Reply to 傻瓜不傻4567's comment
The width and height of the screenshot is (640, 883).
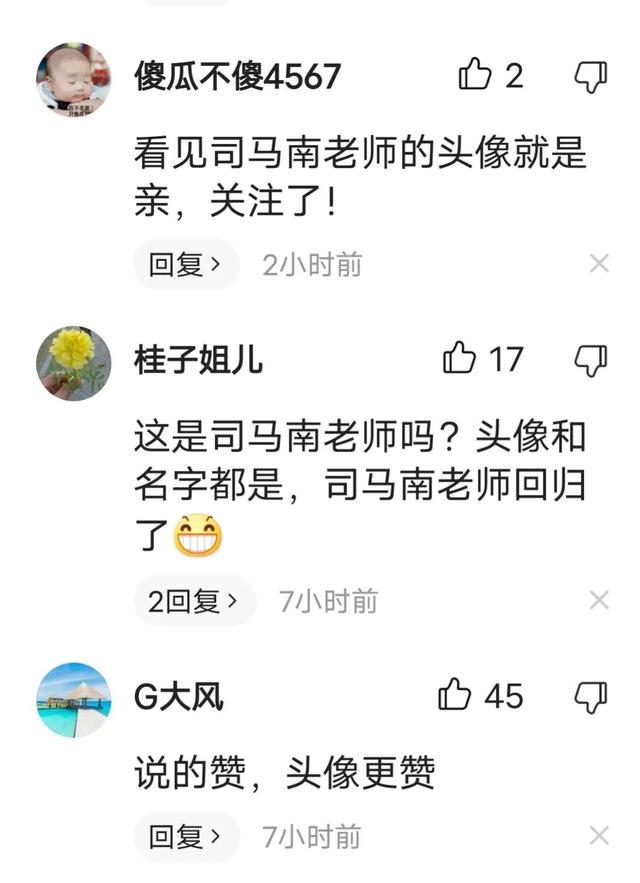pyautogui.click(x=186, y=265)
